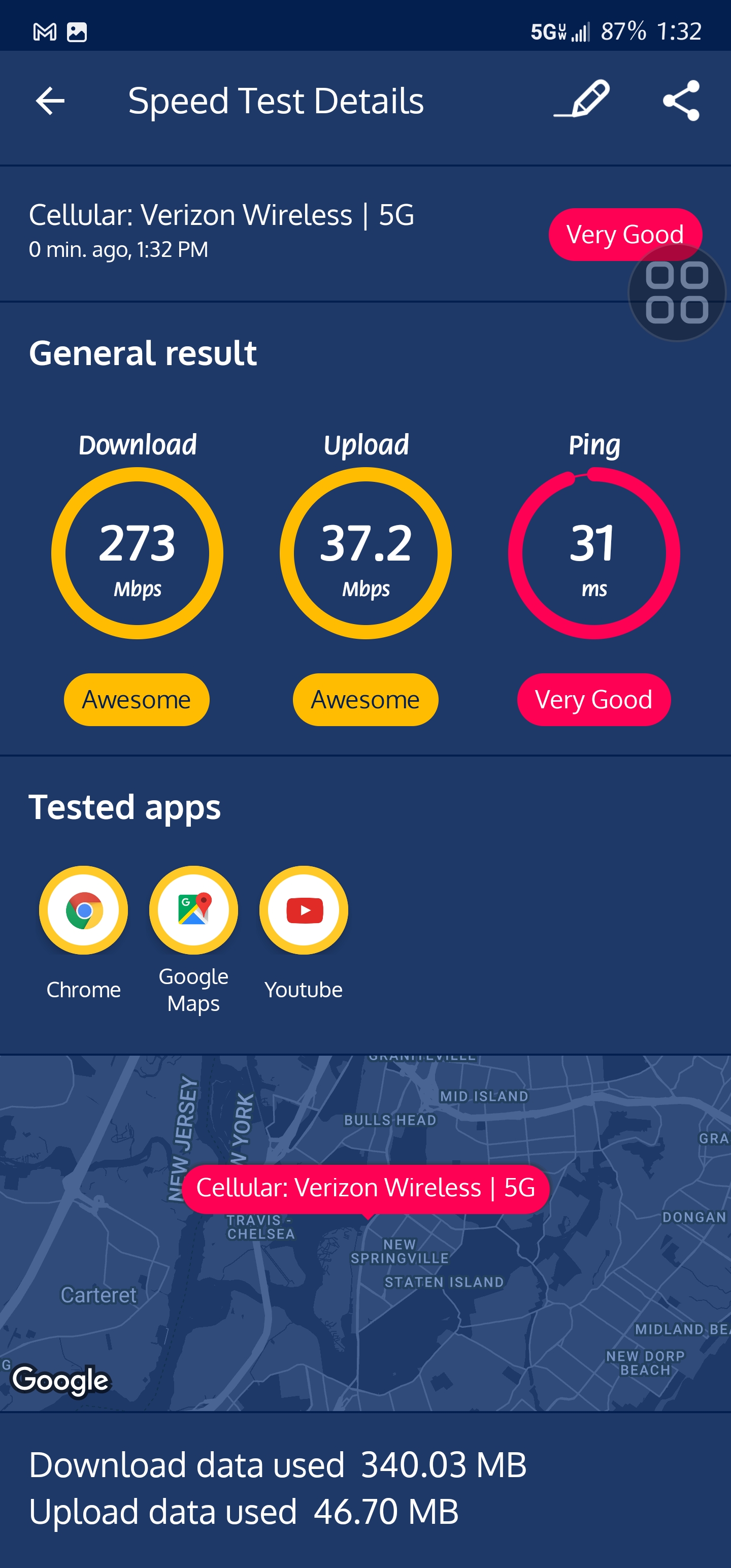Image resolution: width=731 pixels, height=1568 pixels.
Task: Open the floating four-squares overlay button
Action: 676,293
